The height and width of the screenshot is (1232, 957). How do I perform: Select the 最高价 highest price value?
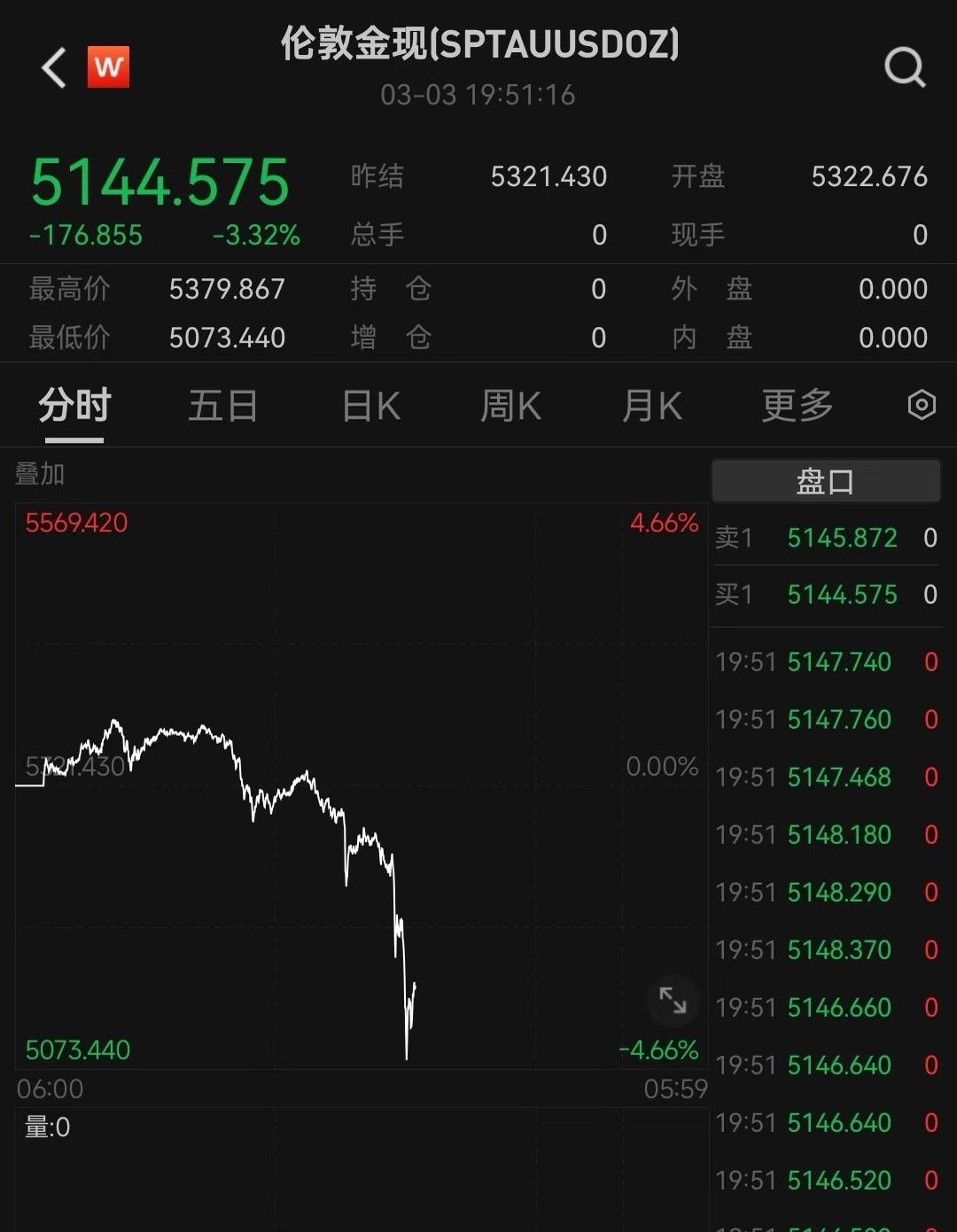tap(227, 289)
